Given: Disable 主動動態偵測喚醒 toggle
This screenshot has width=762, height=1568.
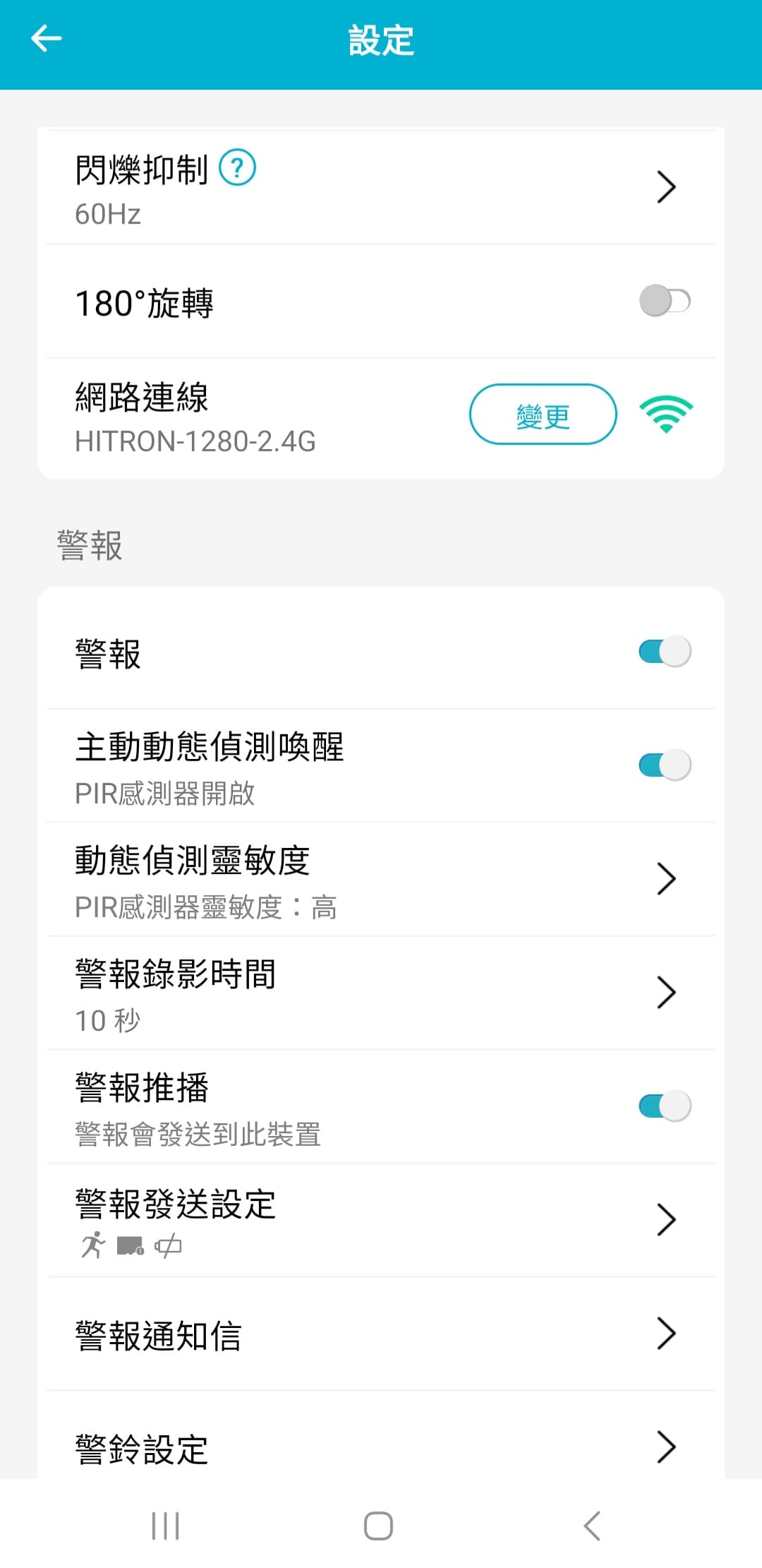Looking at the screenshot, I should pos(664,765).
